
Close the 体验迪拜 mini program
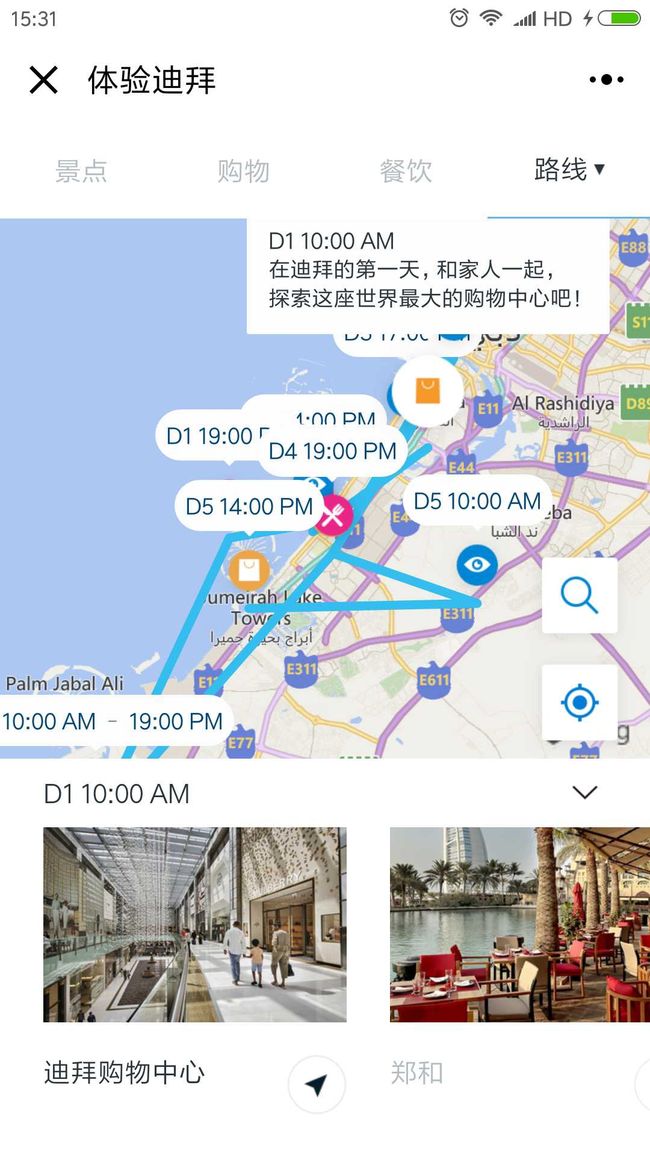[43, 80]
